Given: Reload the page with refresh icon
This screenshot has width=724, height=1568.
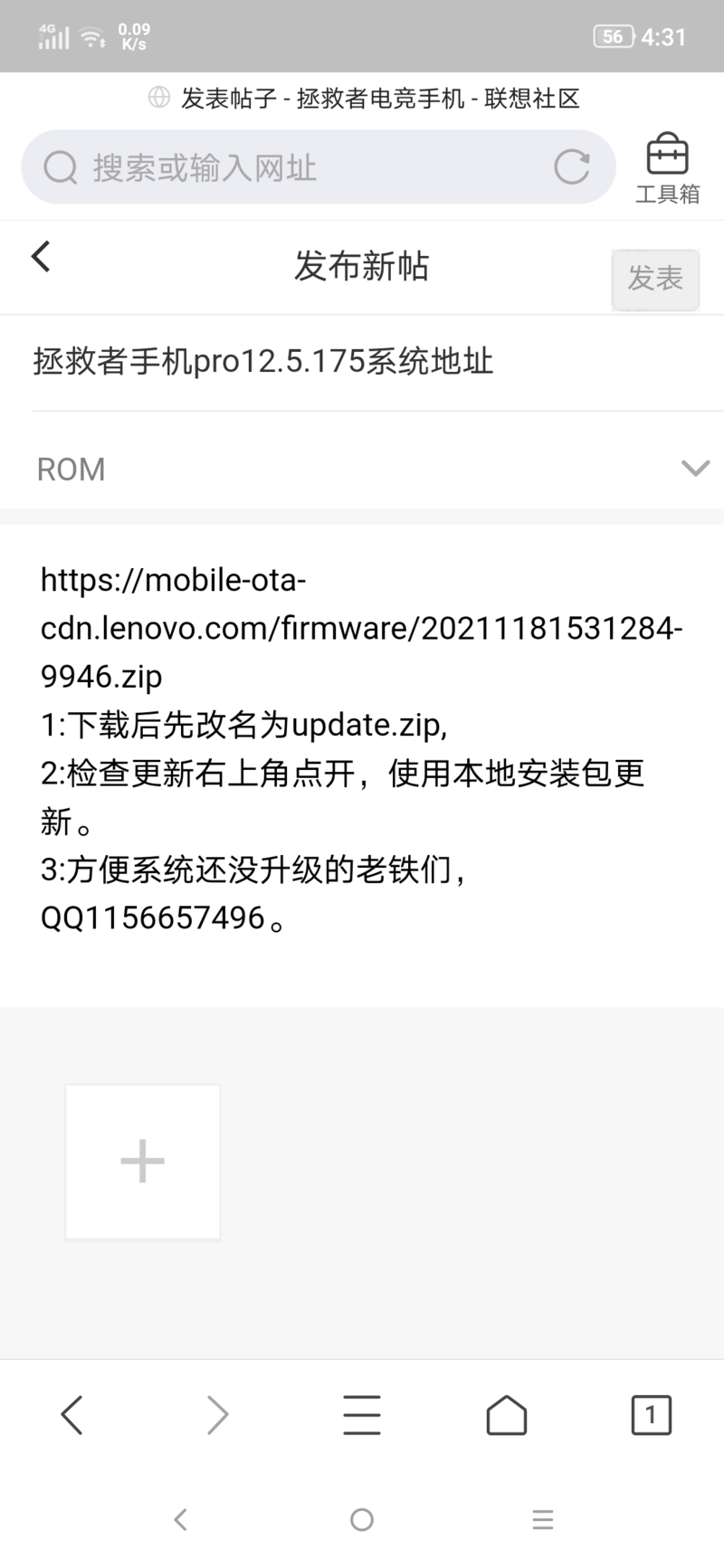Looking at the screenshot, I should click(x=571, y=166).
